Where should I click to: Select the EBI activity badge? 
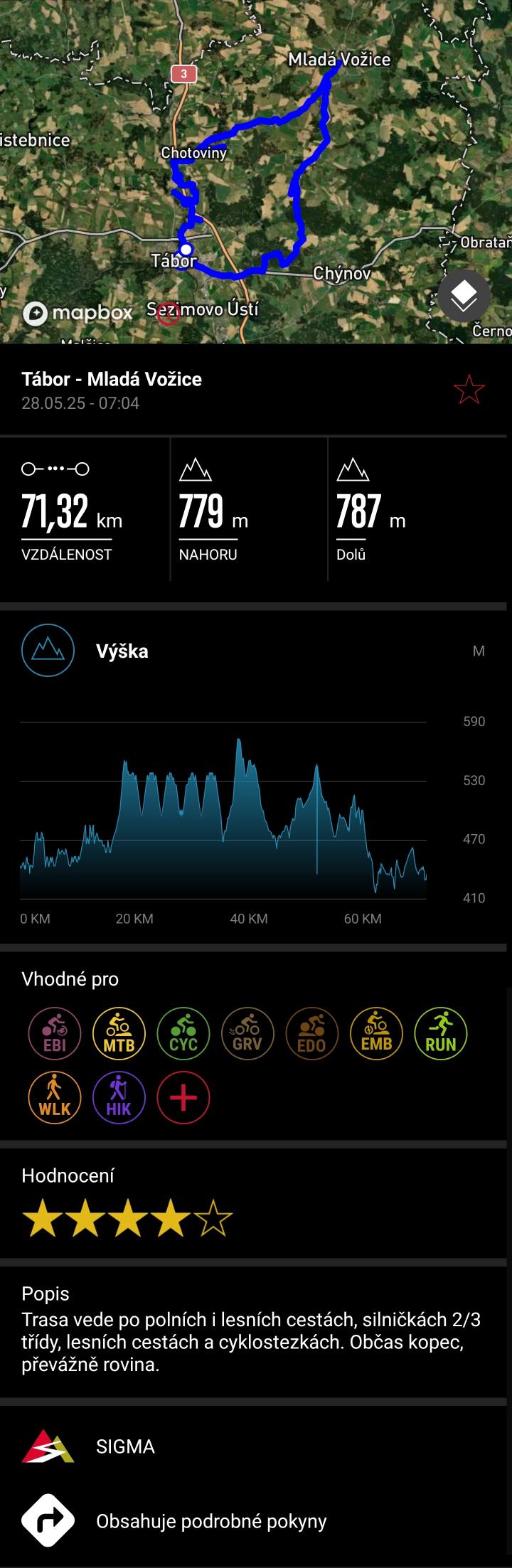coord(55,1034)
